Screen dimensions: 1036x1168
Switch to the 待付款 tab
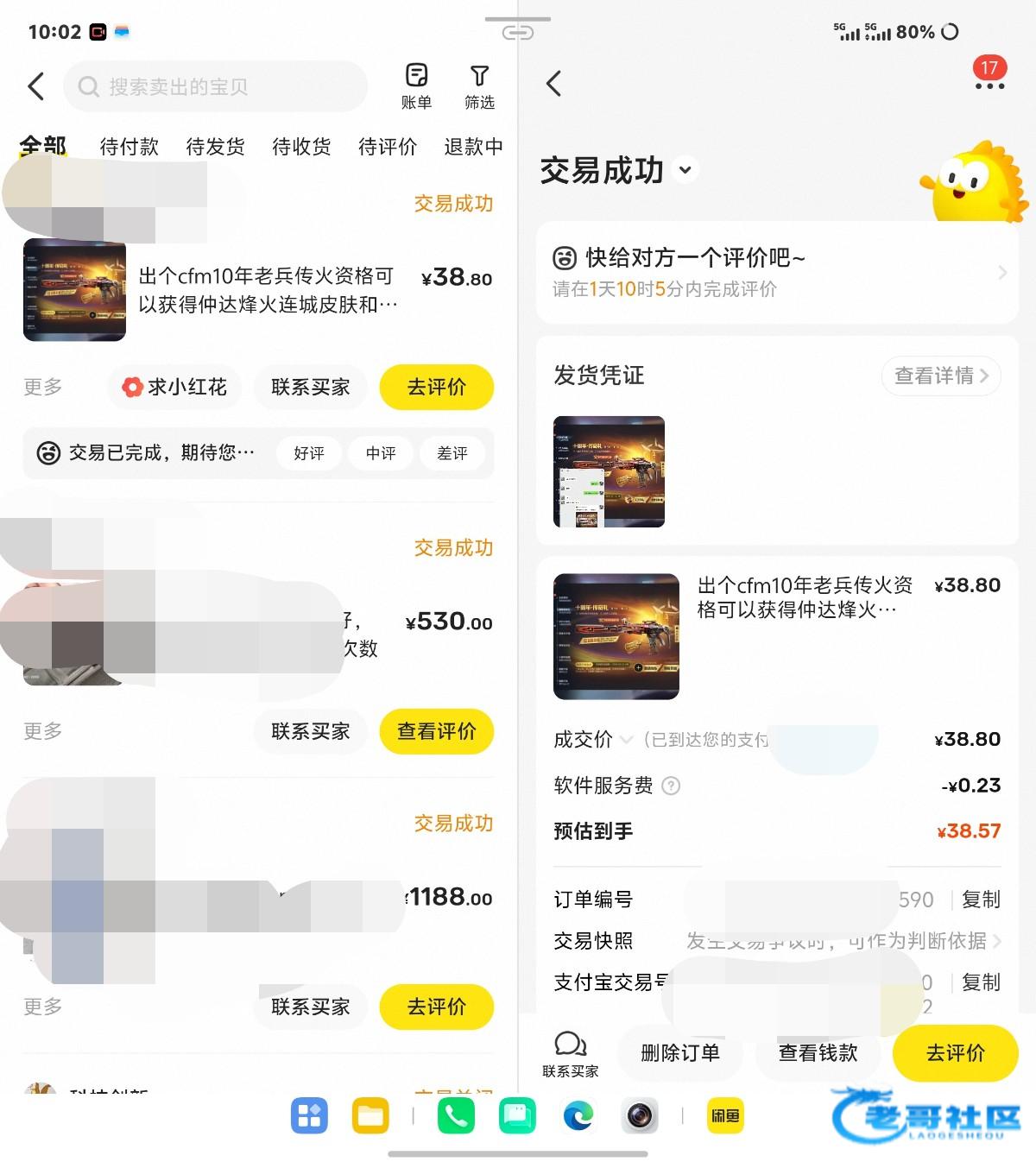129,147
